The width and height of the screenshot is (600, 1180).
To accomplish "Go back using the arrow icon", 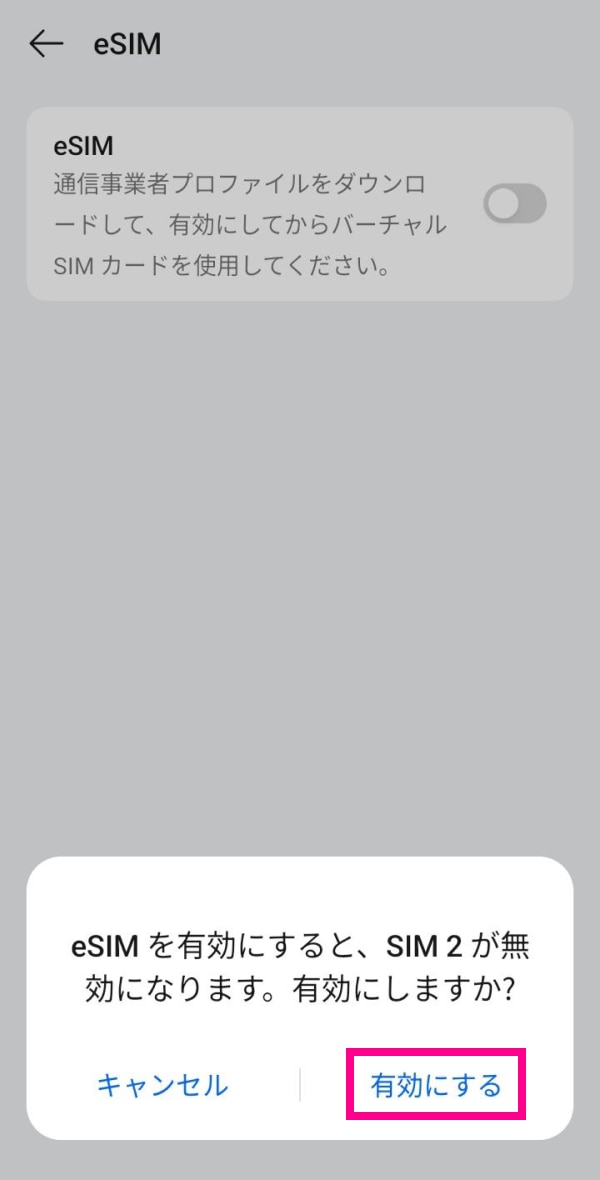I will pyautogui.click(x=46, y=44).
